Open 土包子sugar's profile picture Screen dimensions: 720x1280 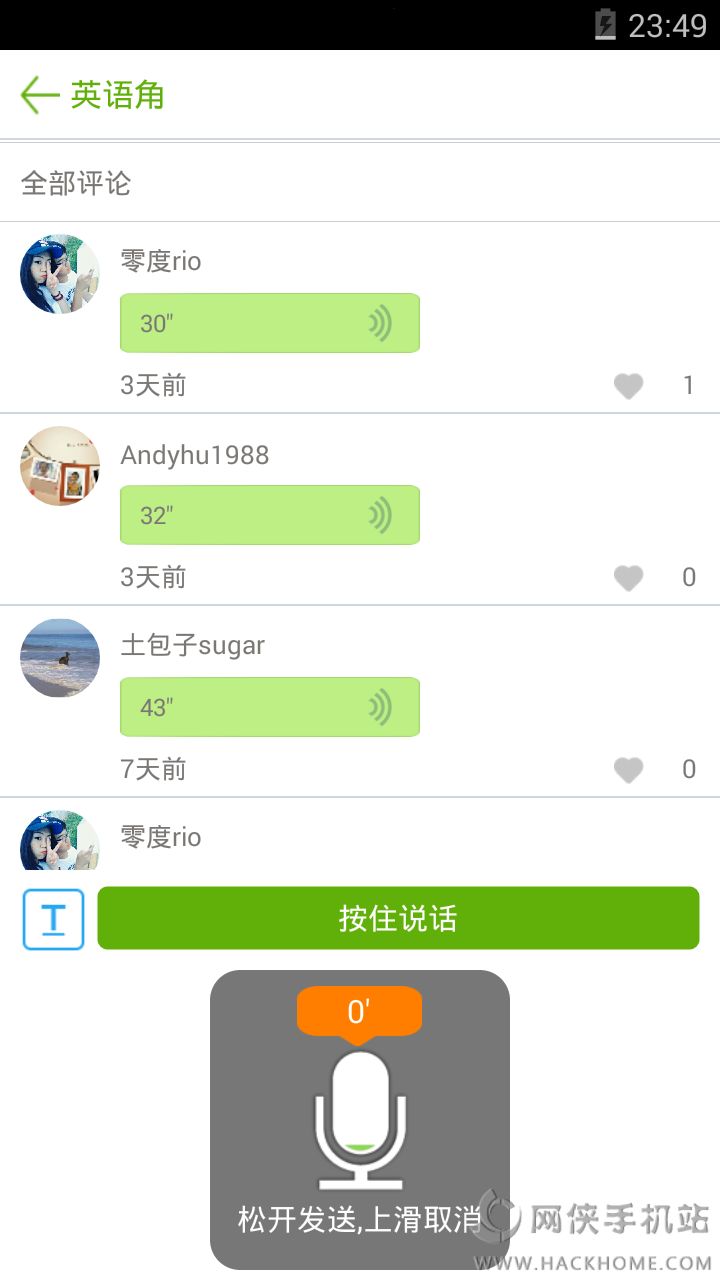click(x=60, y=658)
